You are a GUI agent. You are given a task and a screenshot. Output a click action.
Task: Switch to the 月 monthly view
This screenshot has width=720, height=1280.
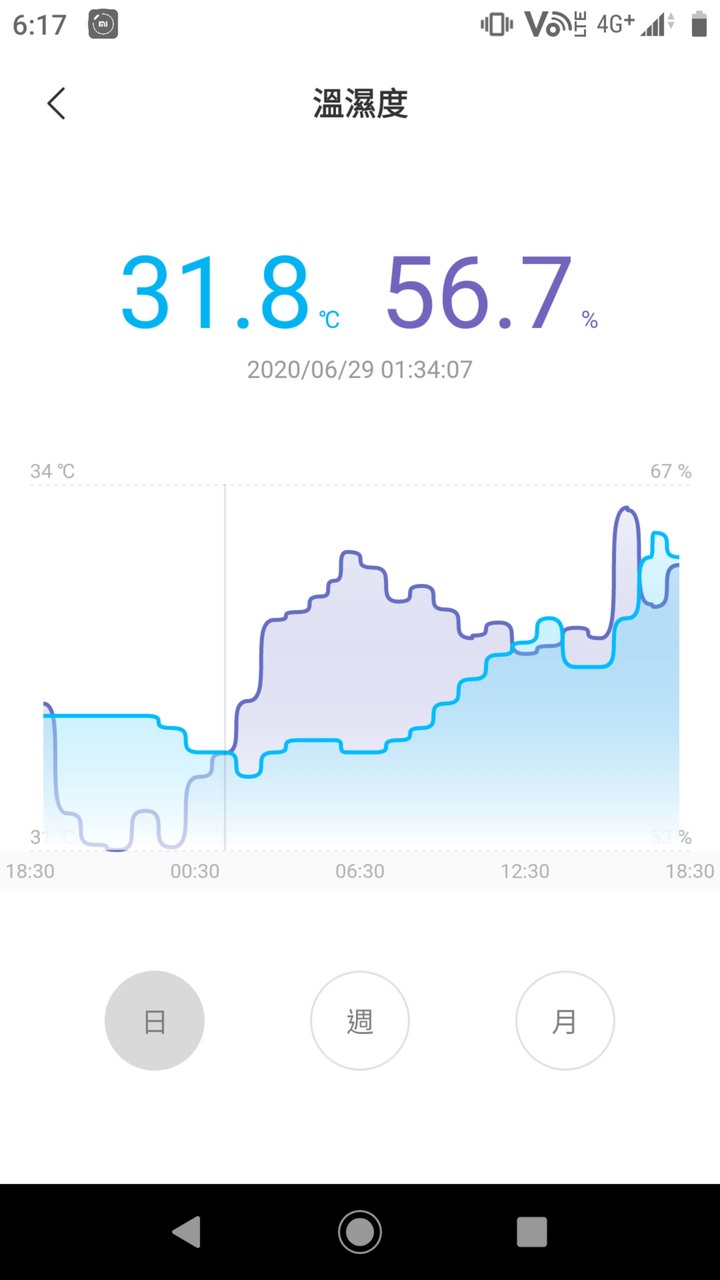565,1021
